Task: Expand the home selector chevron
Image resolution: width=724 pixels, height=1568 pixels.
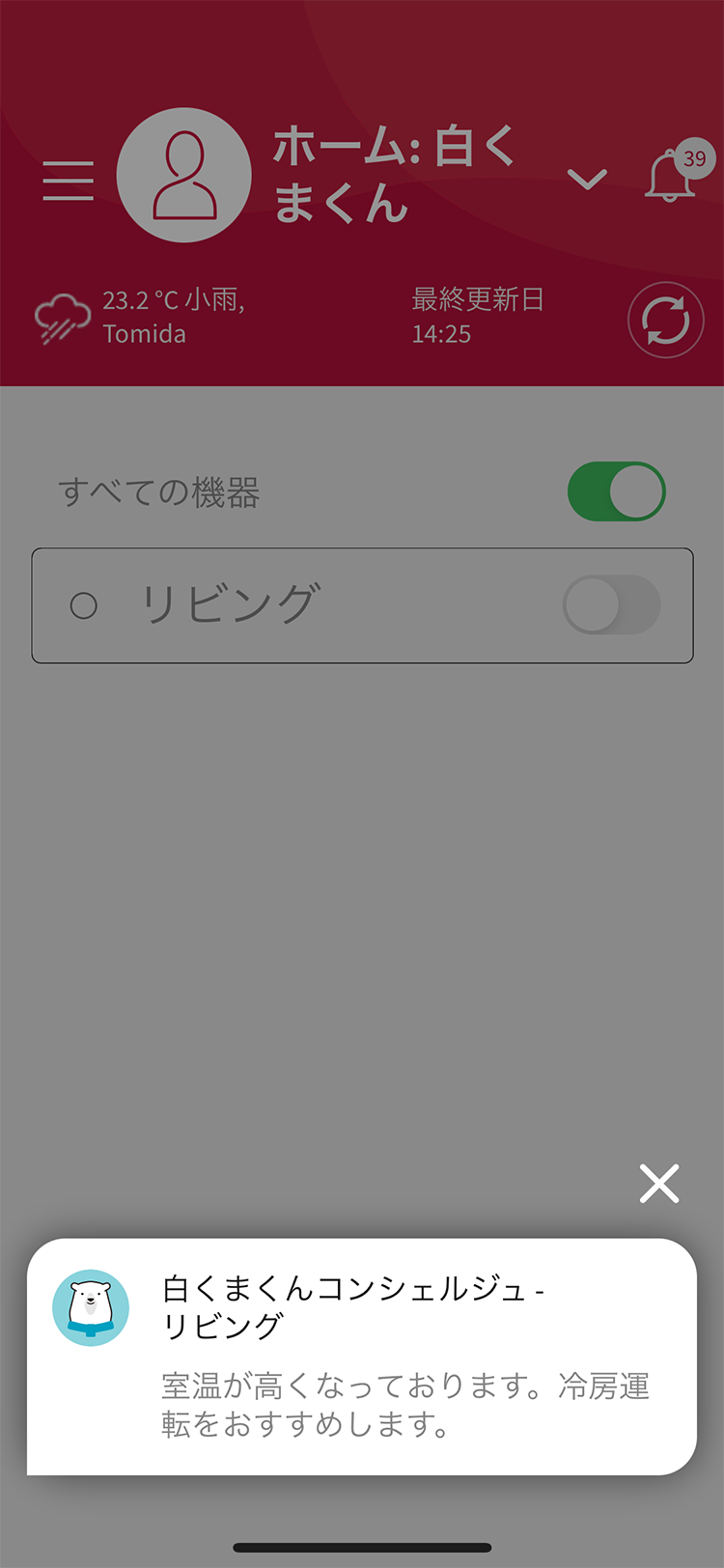Action: coord(586,179)
